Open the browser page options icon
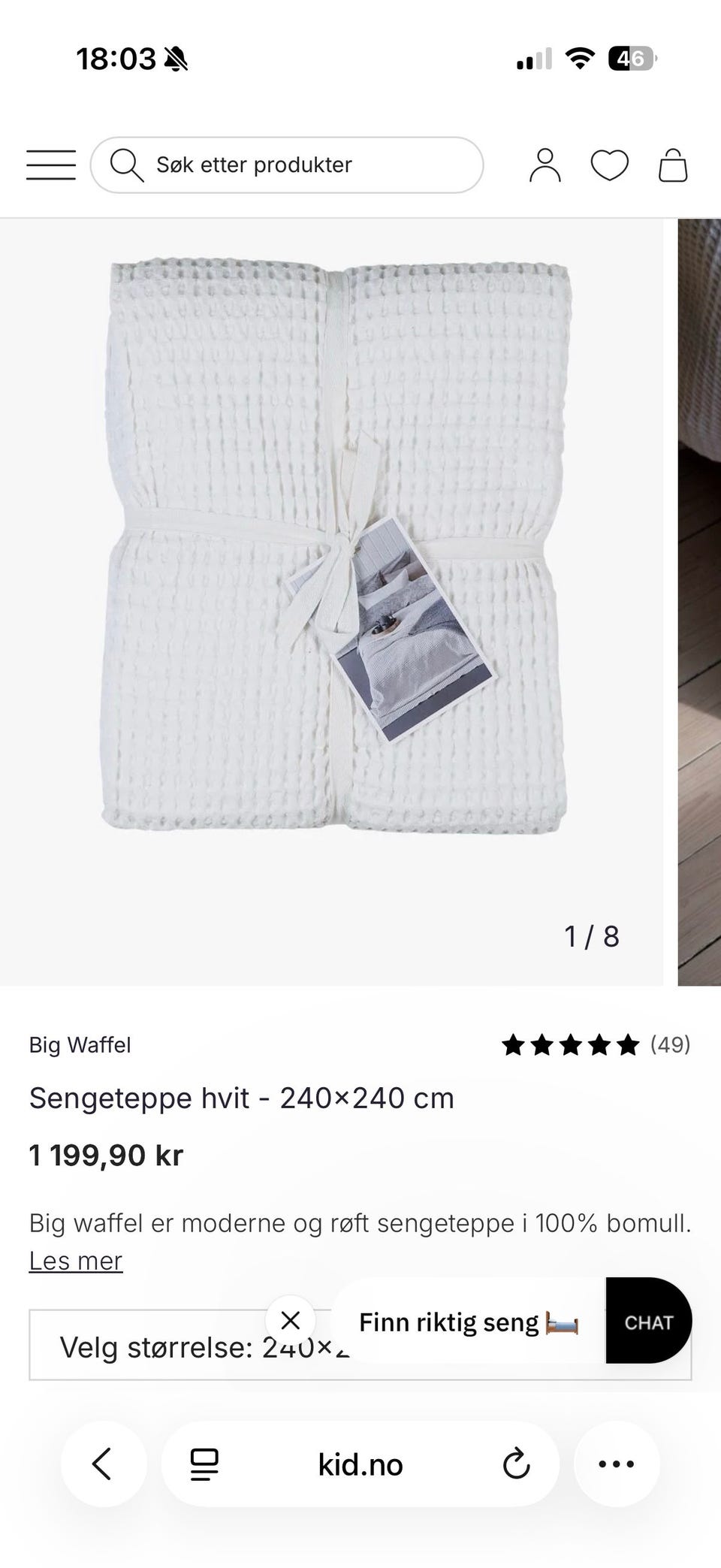Screen dimensions: 721x1568 point(204,1464)
